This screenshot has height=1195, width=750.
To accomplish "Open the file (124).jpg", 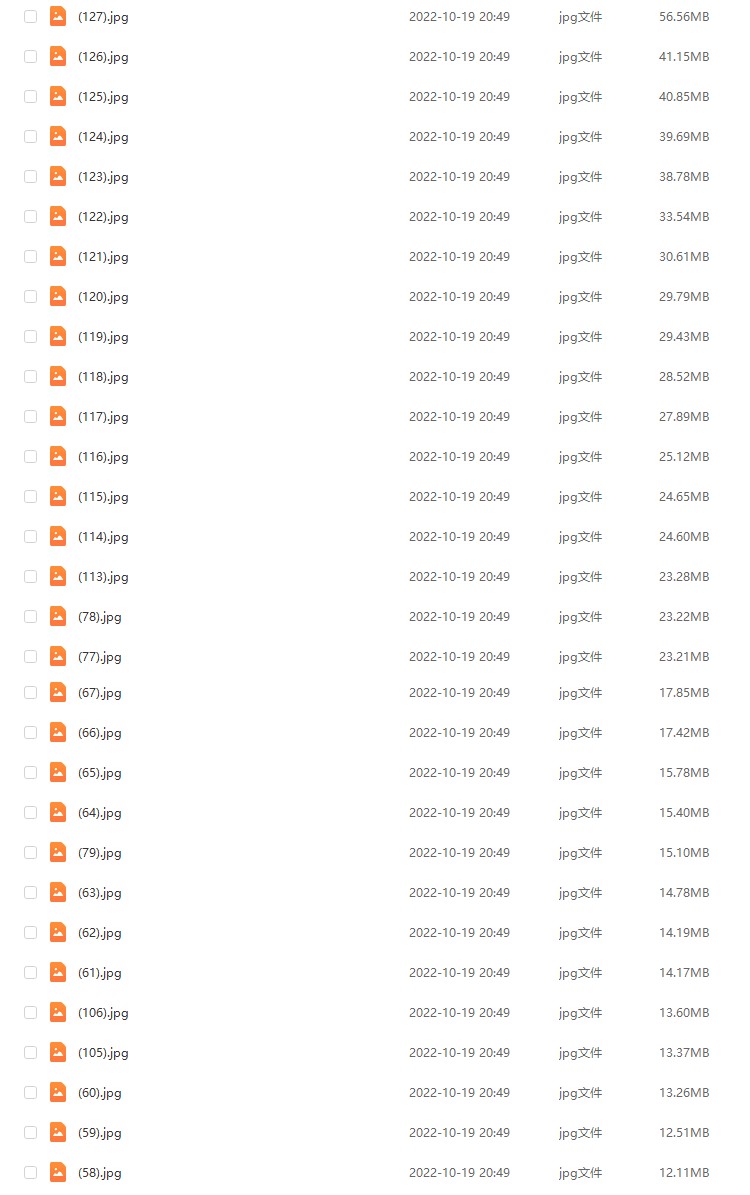I will tap(103, 137).
